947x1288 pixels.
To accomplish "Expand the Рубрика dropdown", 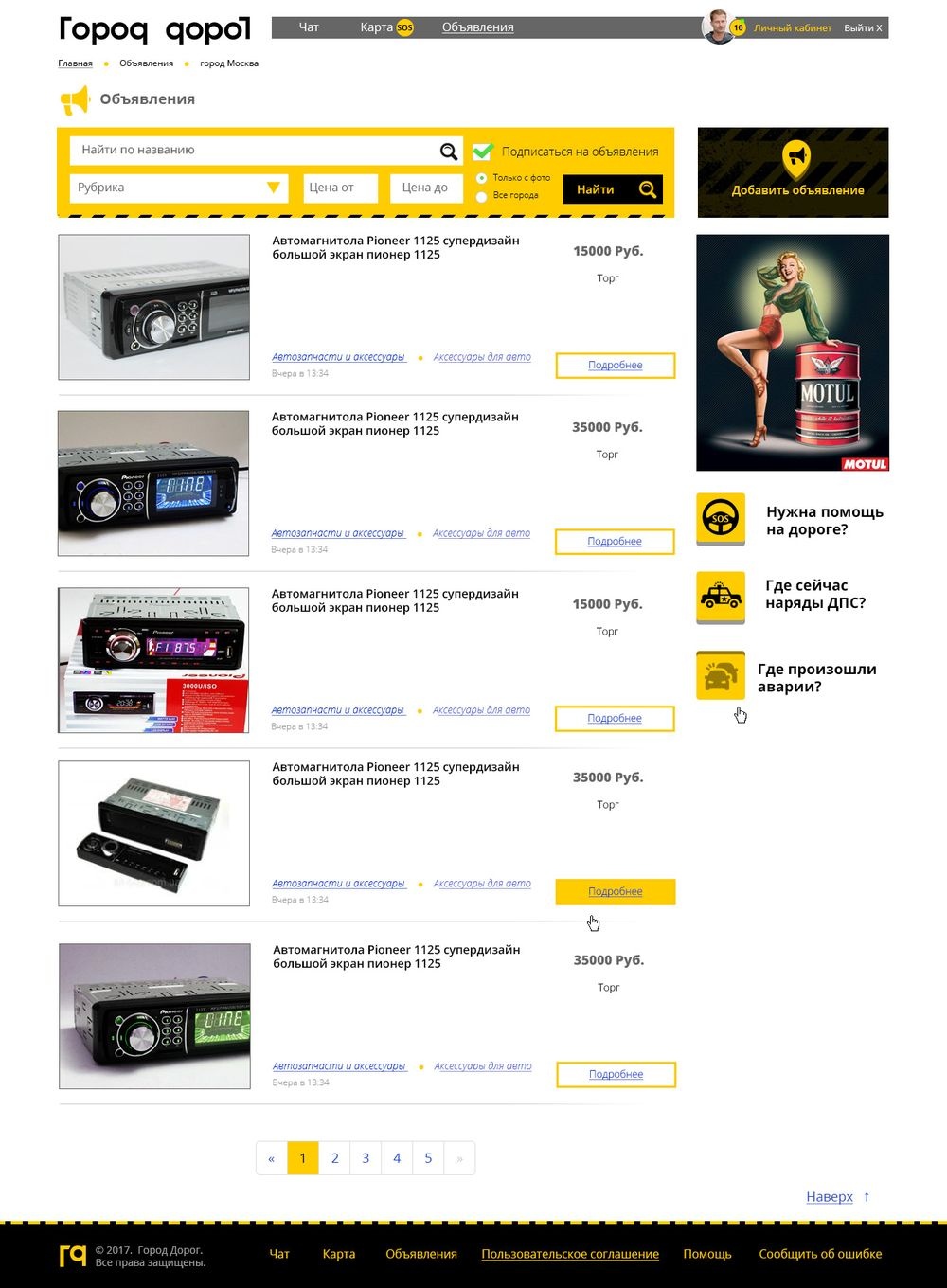I will tap(179, 188).
